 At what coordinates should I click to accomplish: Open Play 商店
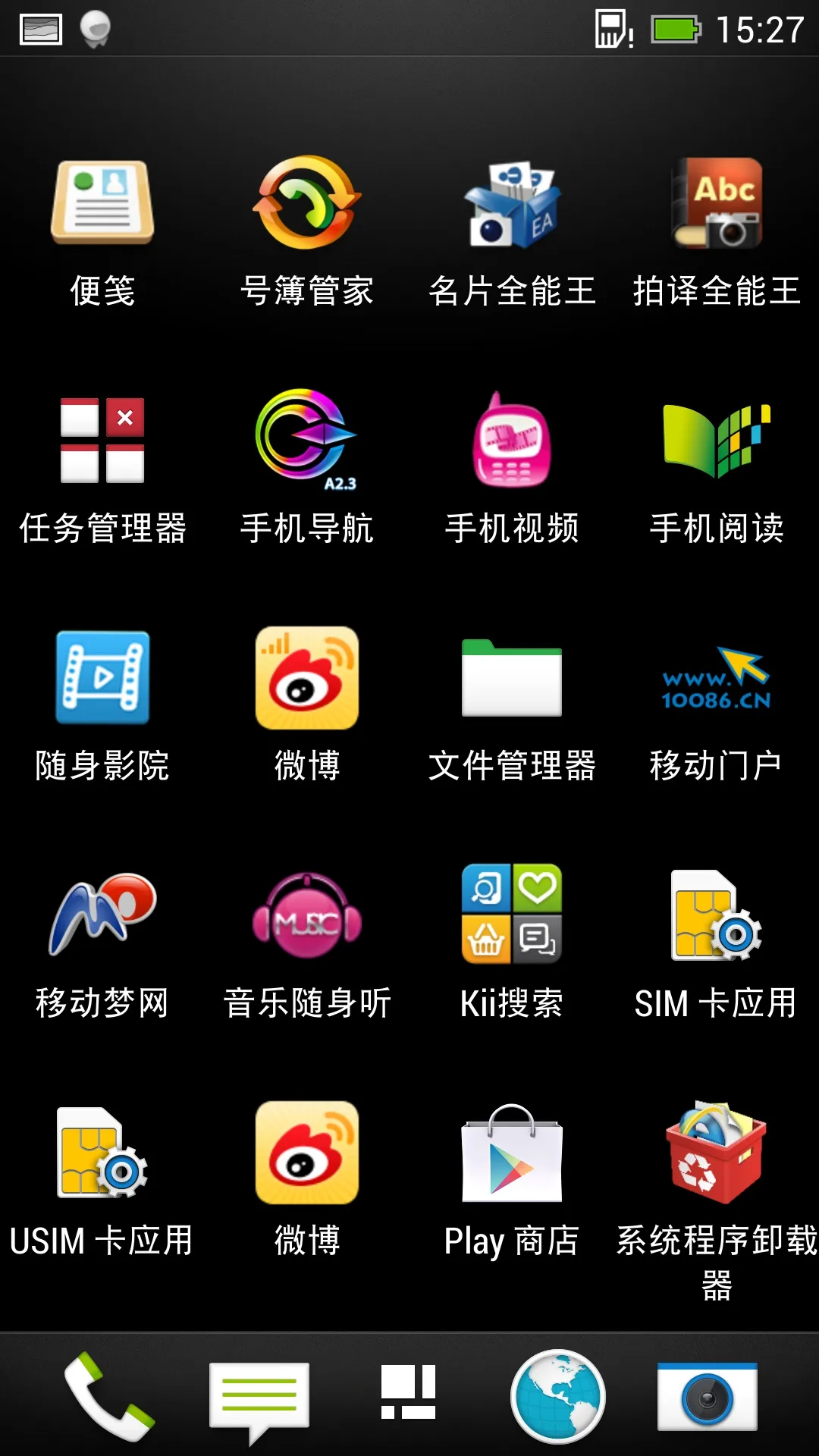click(x=512, y=1152)
